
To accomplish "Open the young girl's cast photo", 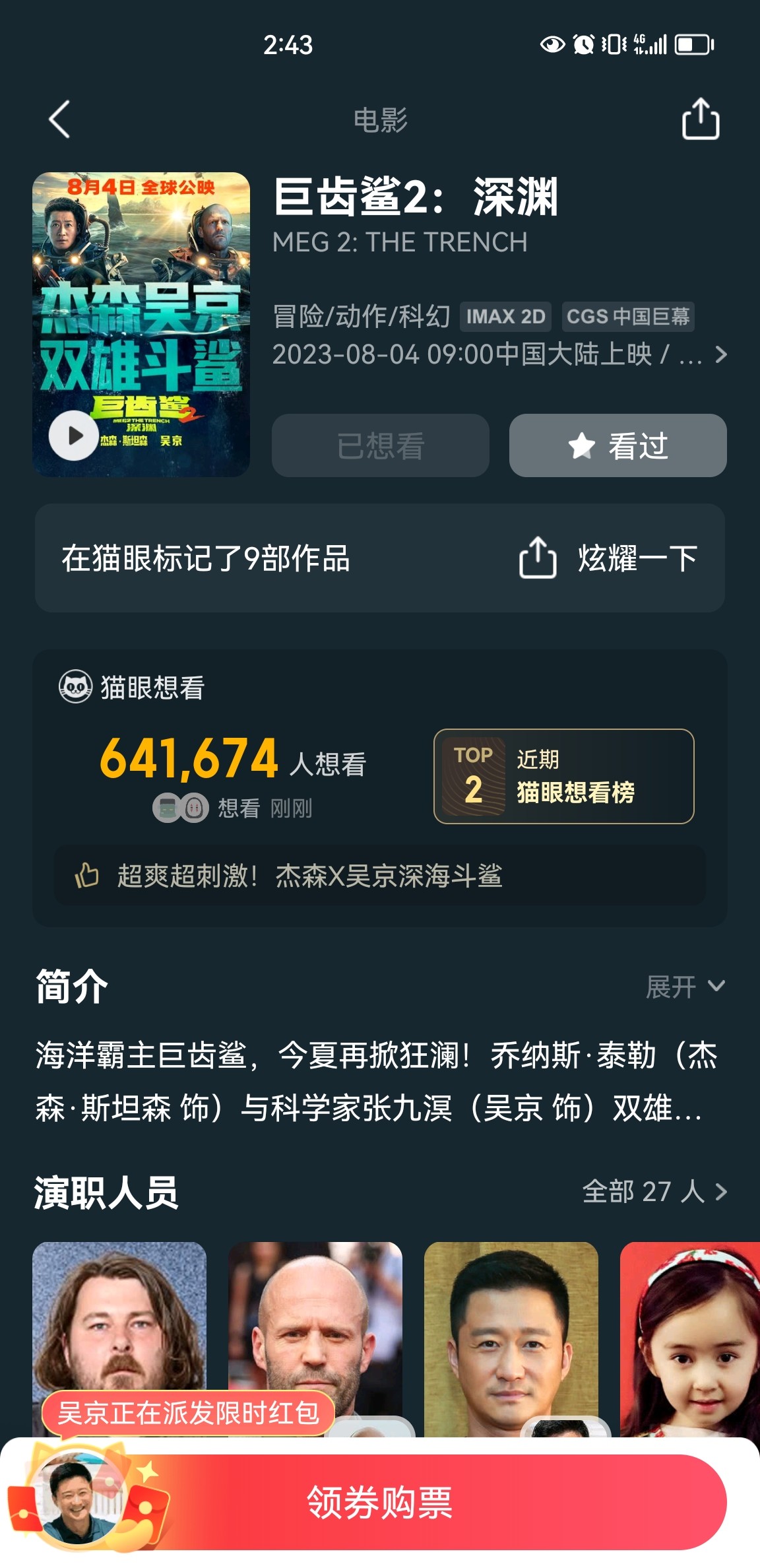I will tap(690, 1338).
